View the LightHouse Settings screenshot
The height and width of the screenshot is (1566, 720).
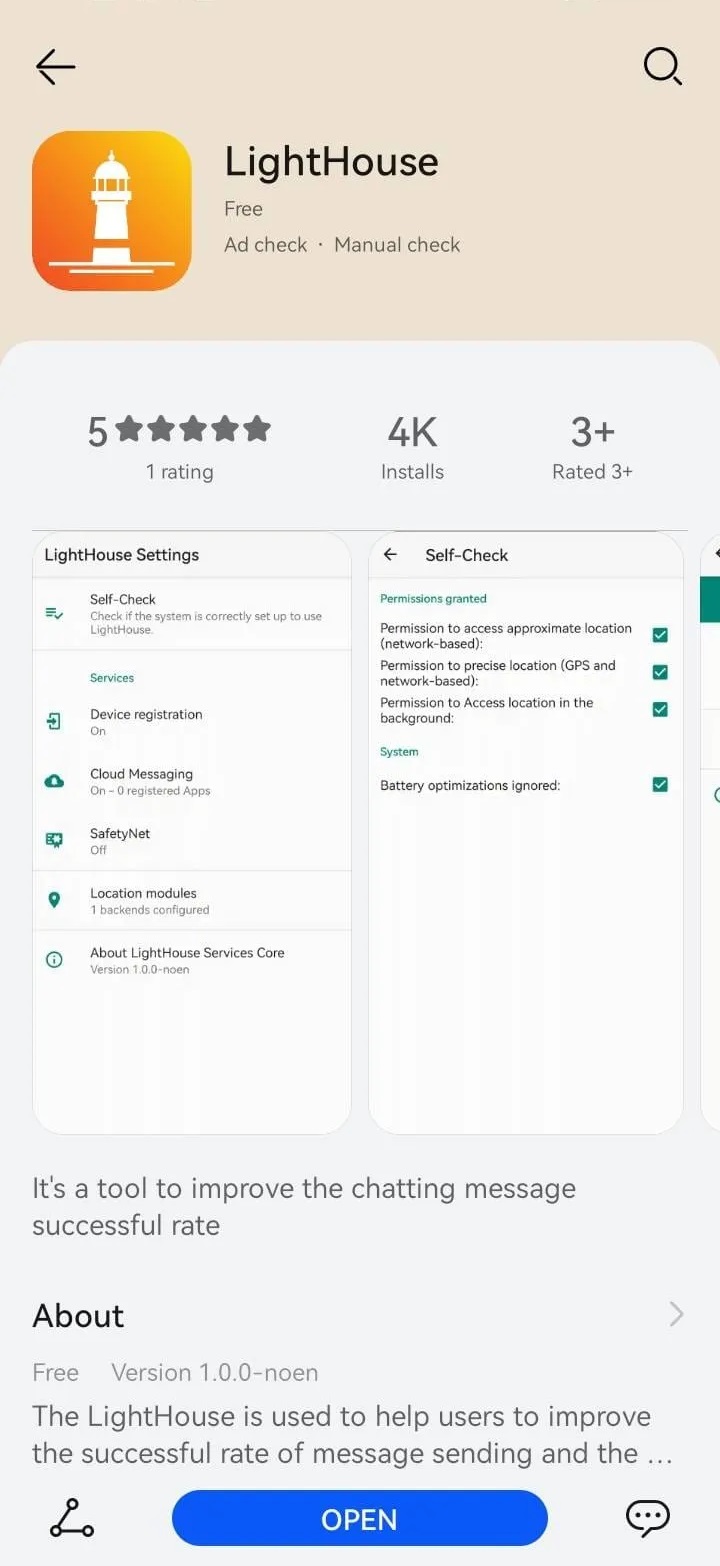coord(192,832)
